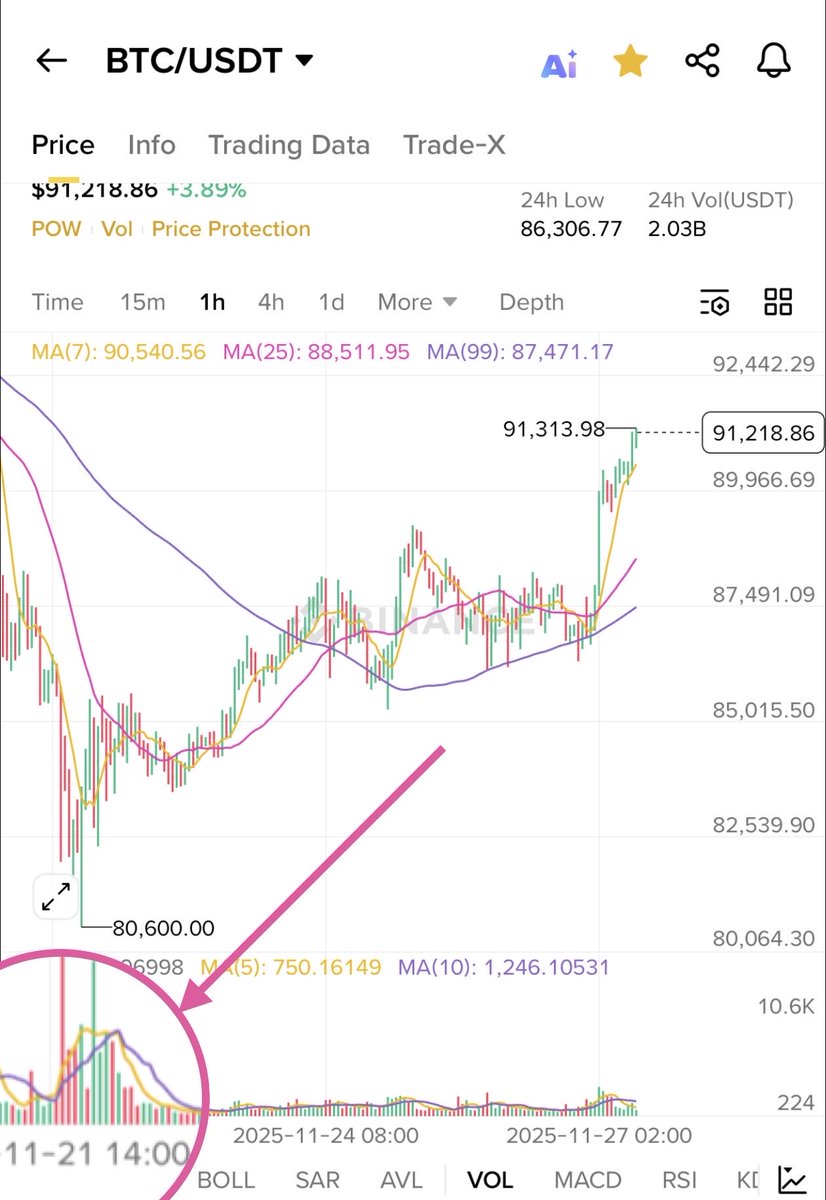Viewport: 826px width, 1200px height.
Task: Open the Trade-X tab
Action: click(454, 145)
